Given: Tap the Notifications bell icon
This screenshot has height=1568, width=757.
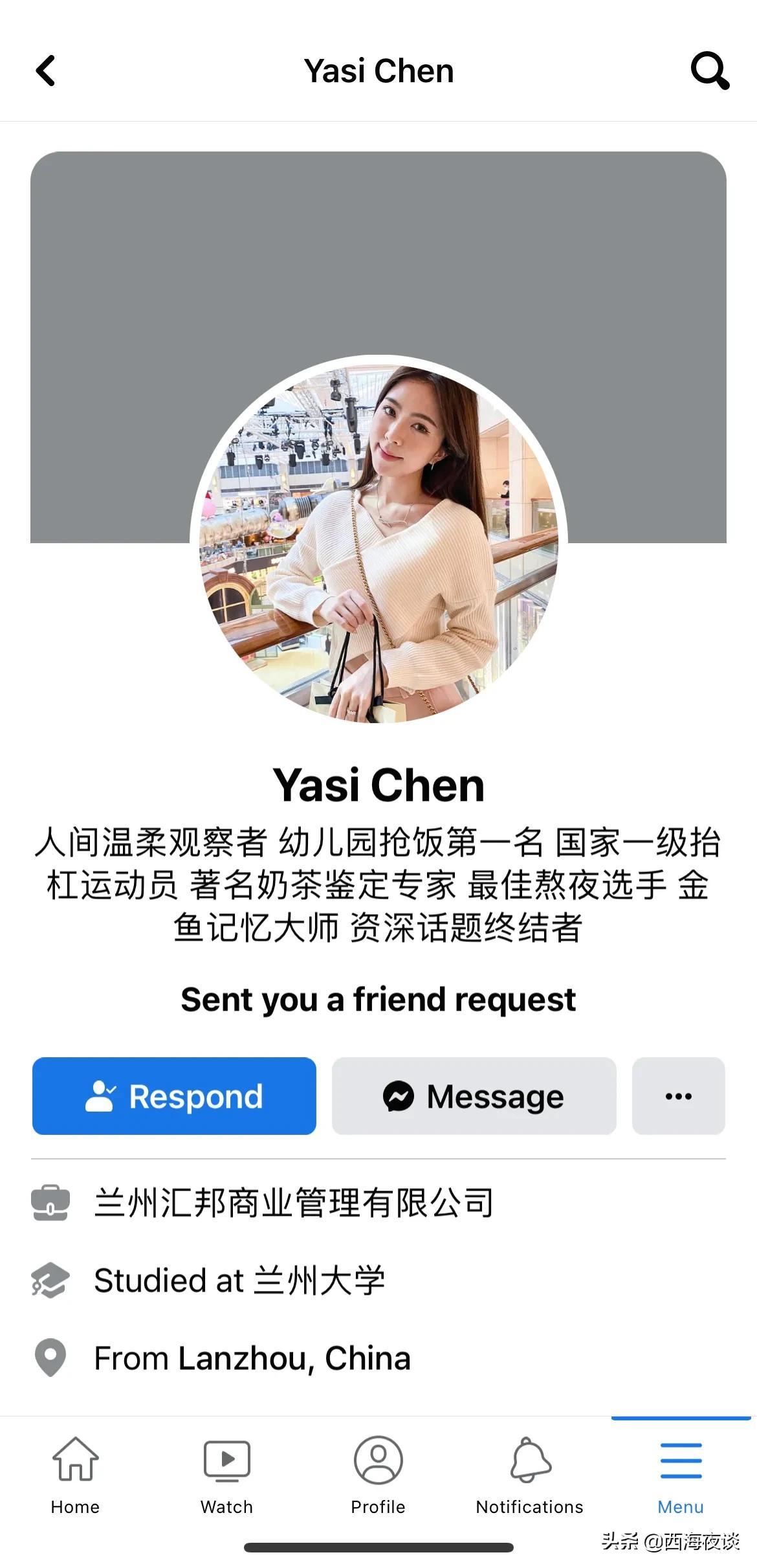Looking at the screenshot, I should 529,1461.
